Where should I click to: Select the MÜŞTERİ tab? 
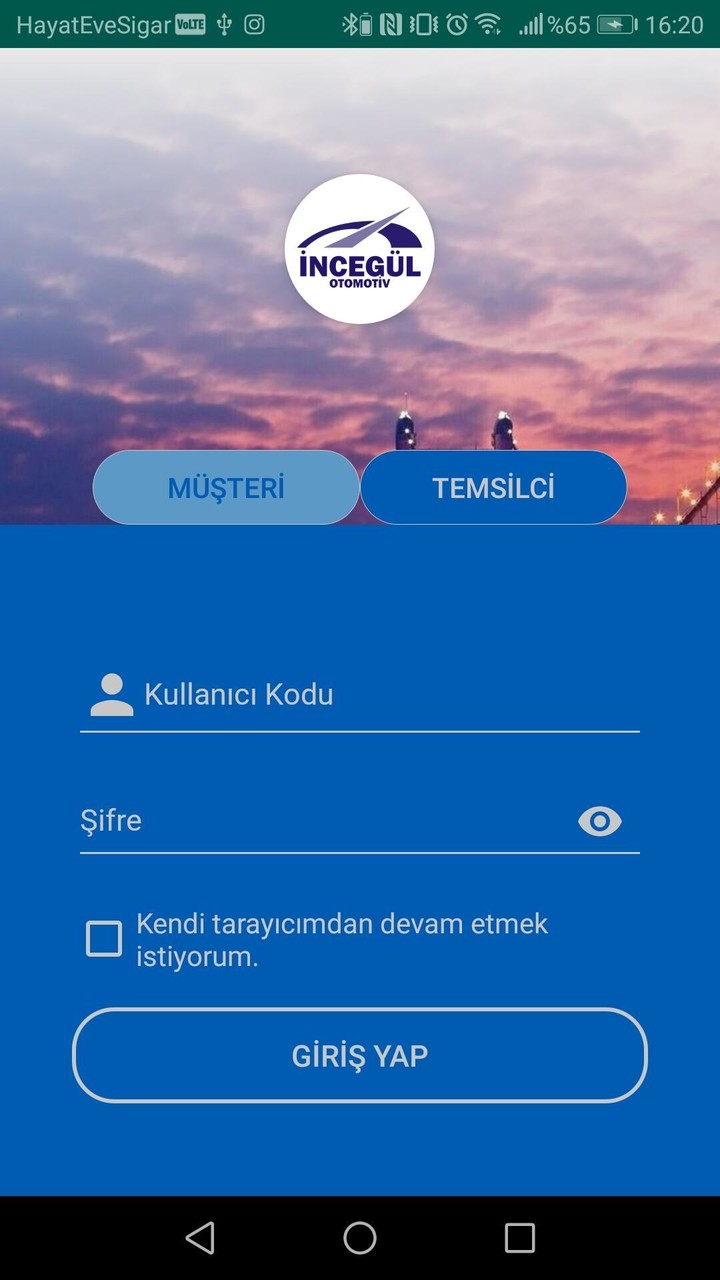225,488
